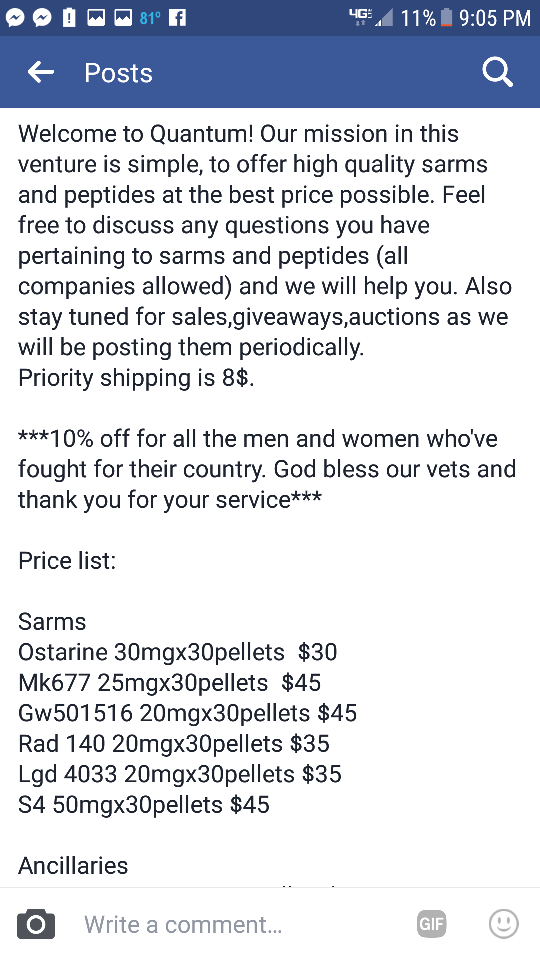Tap the camera icon to attach a photo
540x960 pixels.
pos(36,924)
